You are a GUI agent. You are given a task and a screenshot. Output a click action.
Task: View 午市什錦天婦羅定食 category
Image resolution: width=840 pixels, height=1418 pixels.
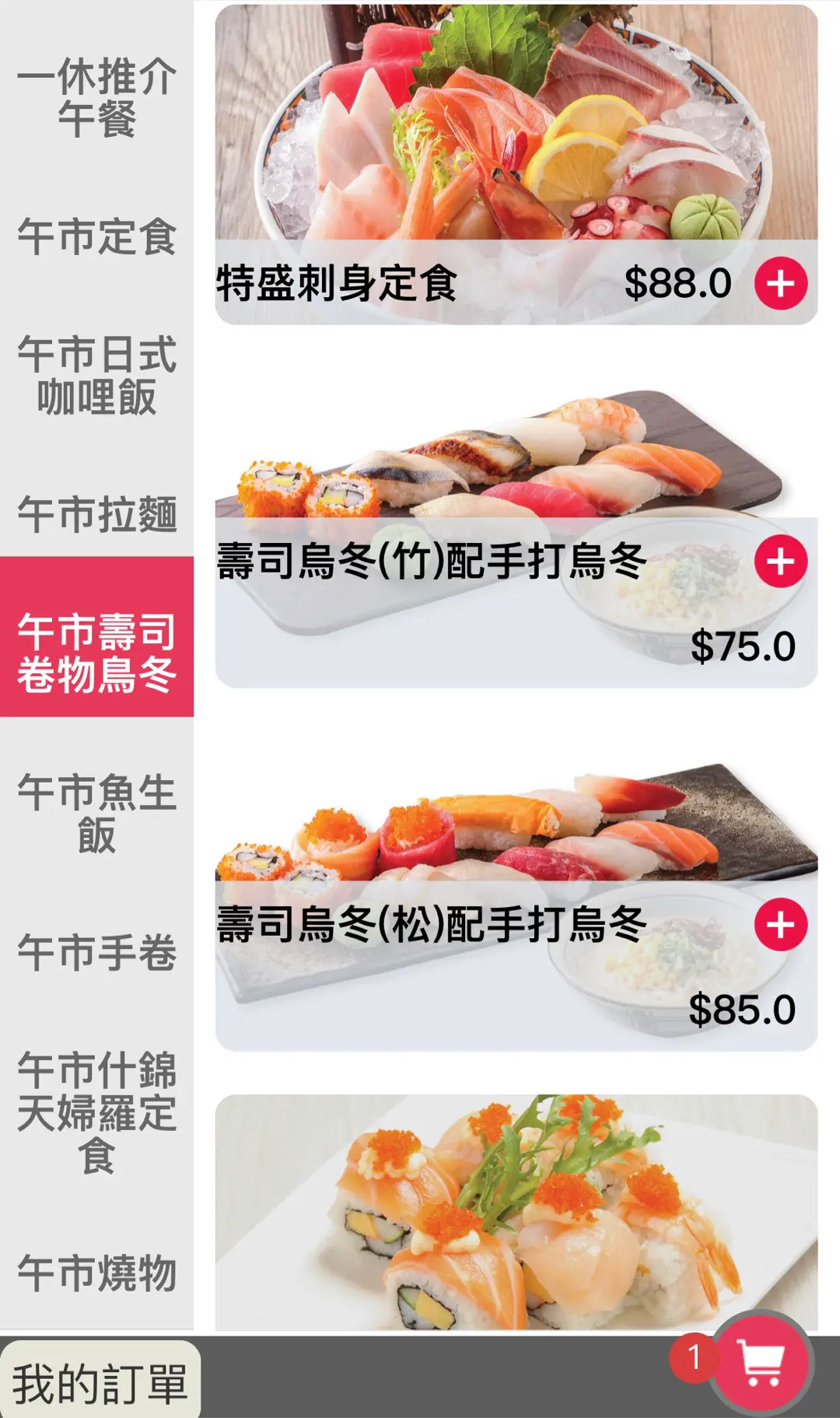pyautogui.click(x=96, y=1112)
